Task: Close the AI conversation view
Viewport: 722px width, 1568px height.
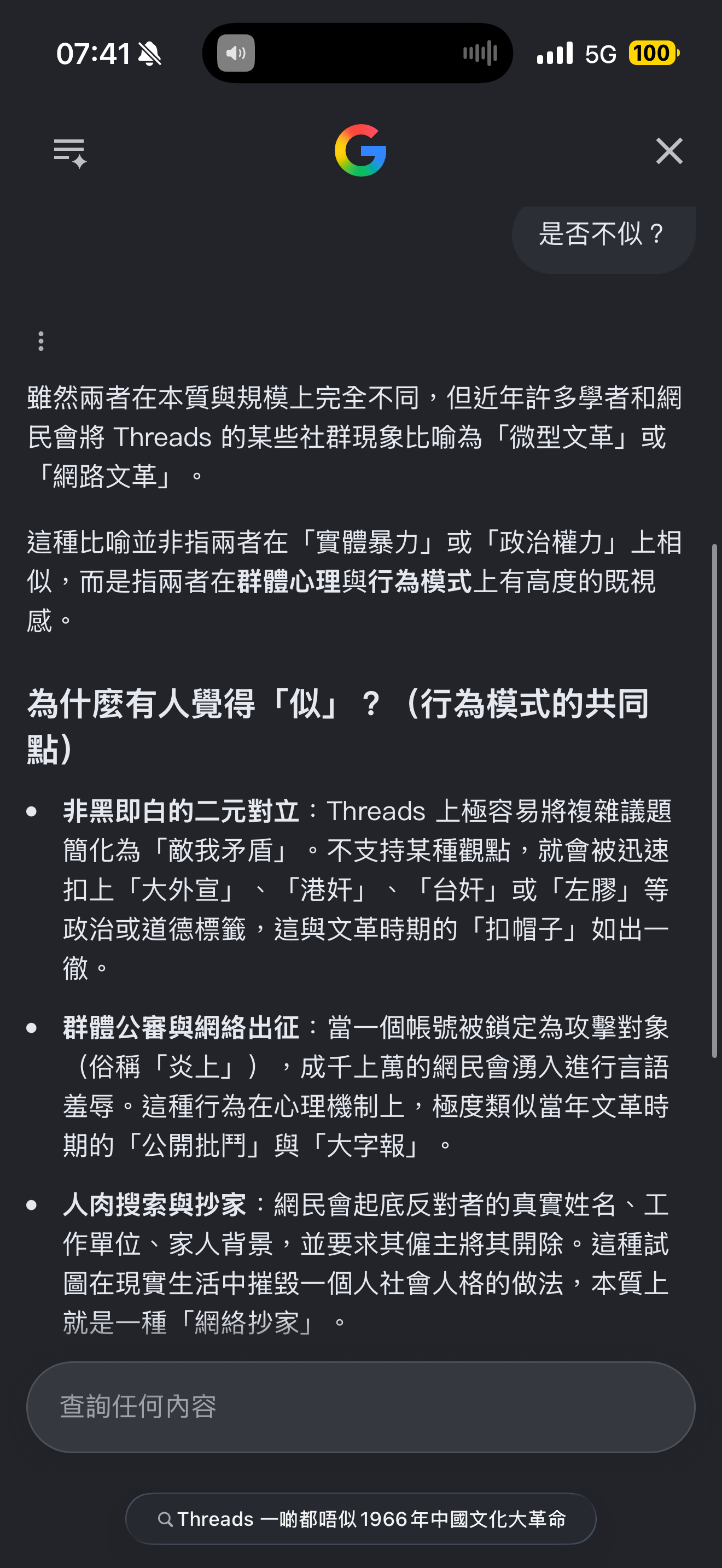Action: click(669, 151)
